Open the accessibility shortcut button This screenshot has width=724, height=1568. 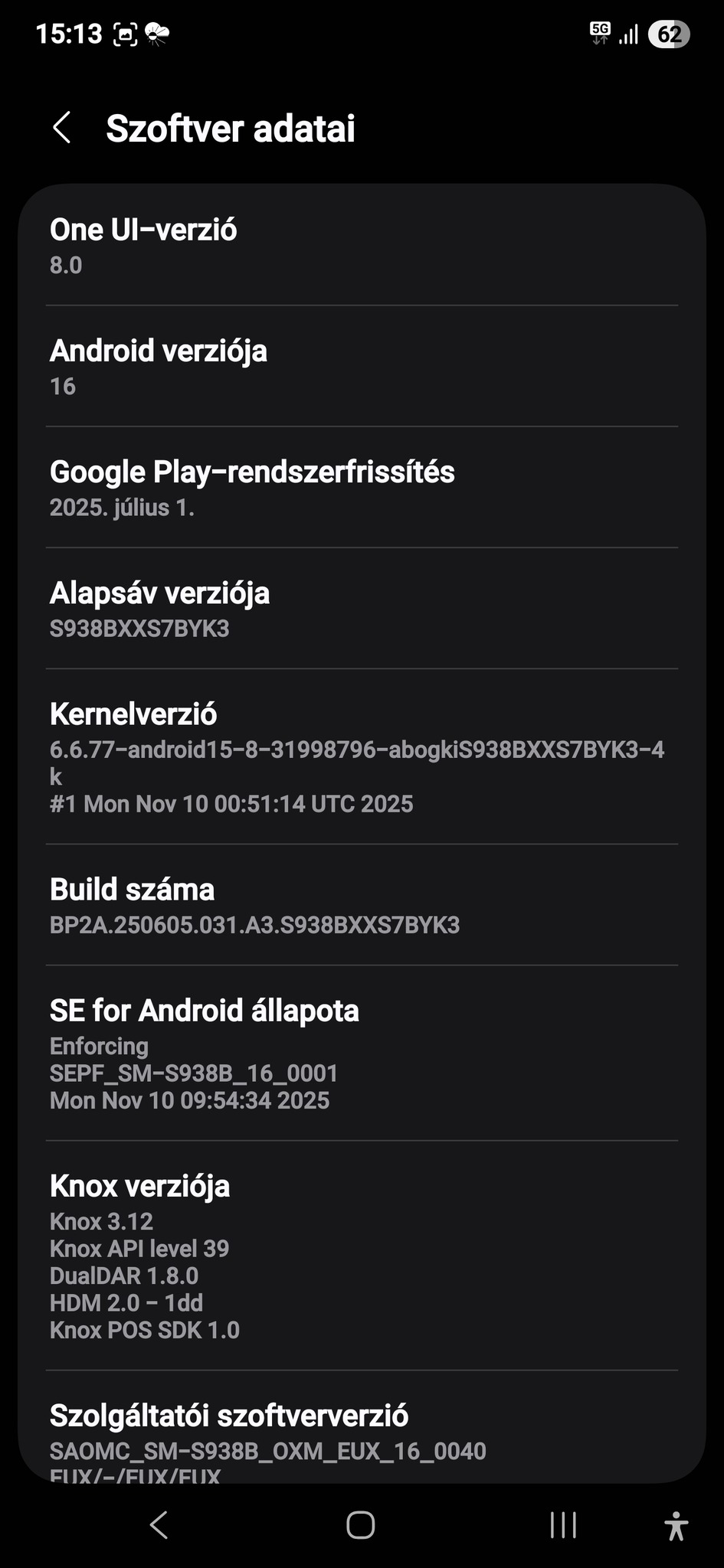pyautogui.click(x=676, y=1525)
